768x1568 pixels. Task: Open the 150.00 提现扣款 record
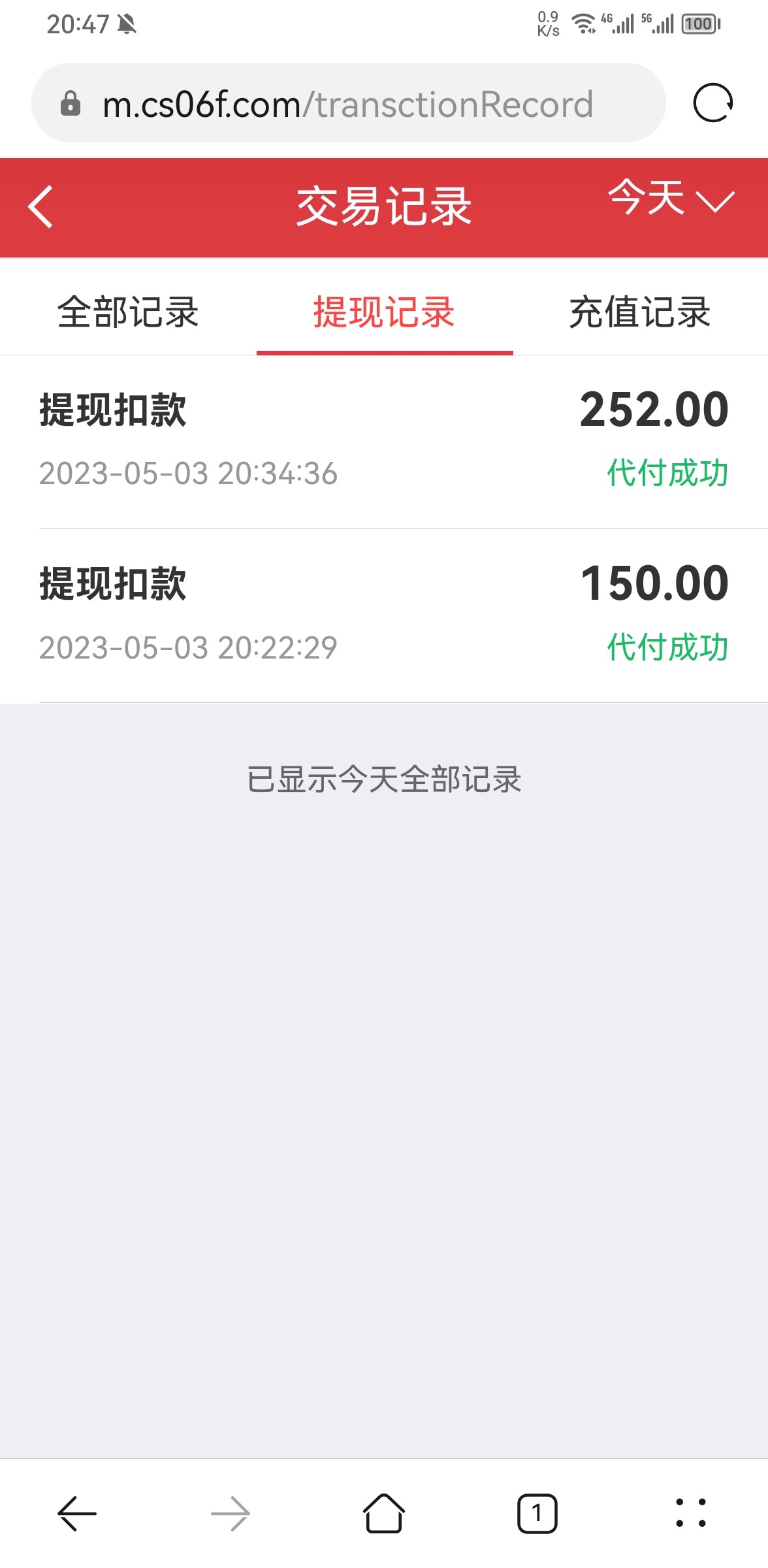click(384, 615)
